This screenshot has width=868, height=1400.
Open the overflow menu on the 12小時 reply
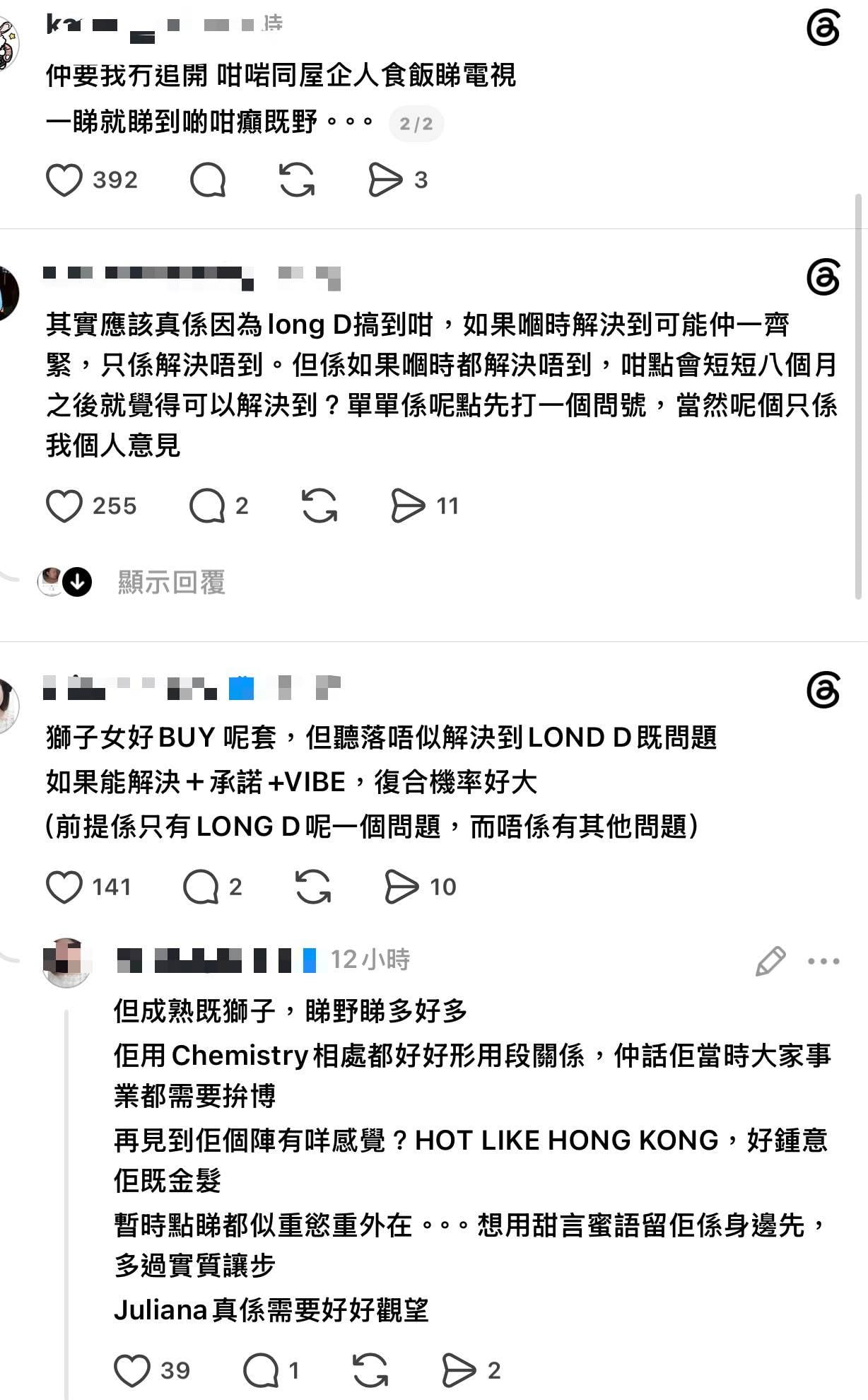tap(823, 961)
